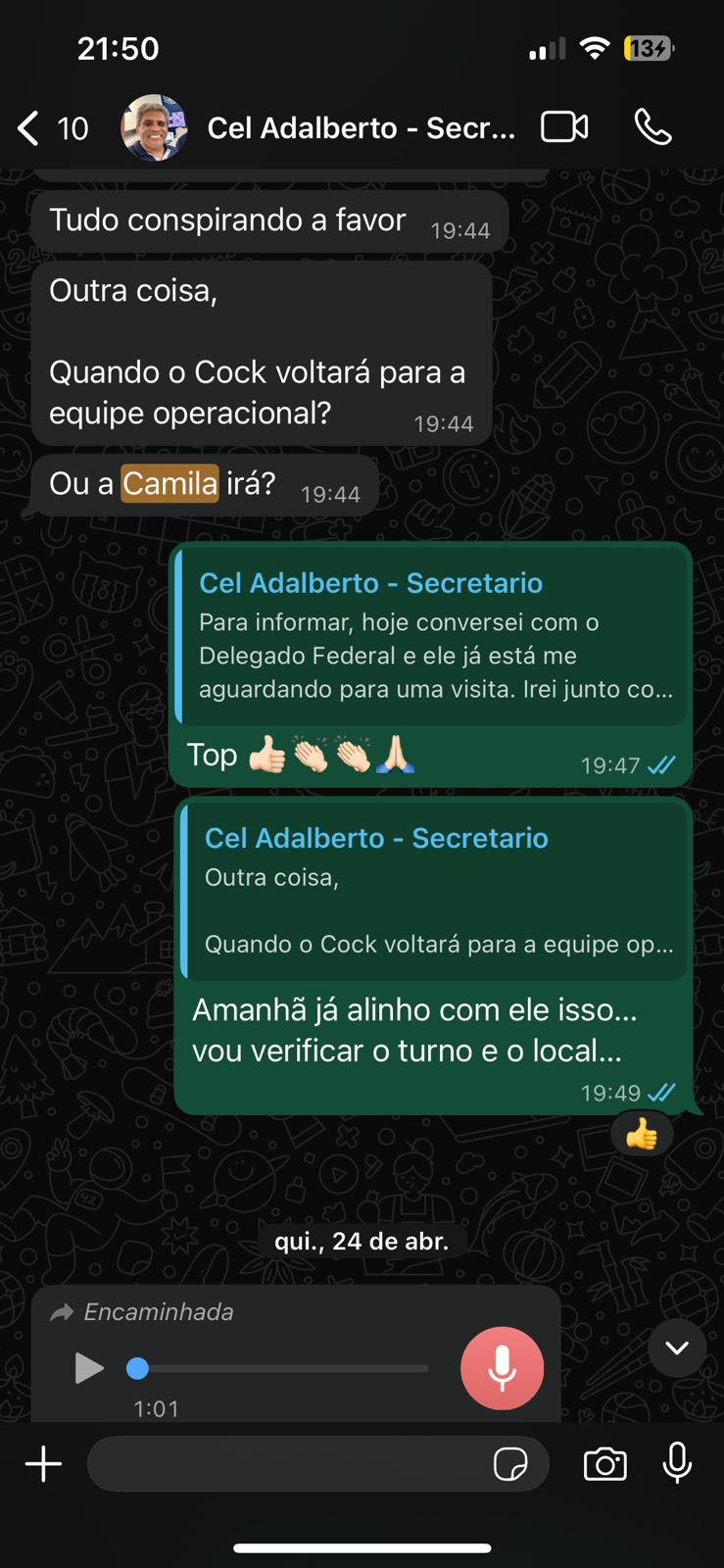Open the camera to send a photo
724x1568 pixels.
(x=604, y=1464)
